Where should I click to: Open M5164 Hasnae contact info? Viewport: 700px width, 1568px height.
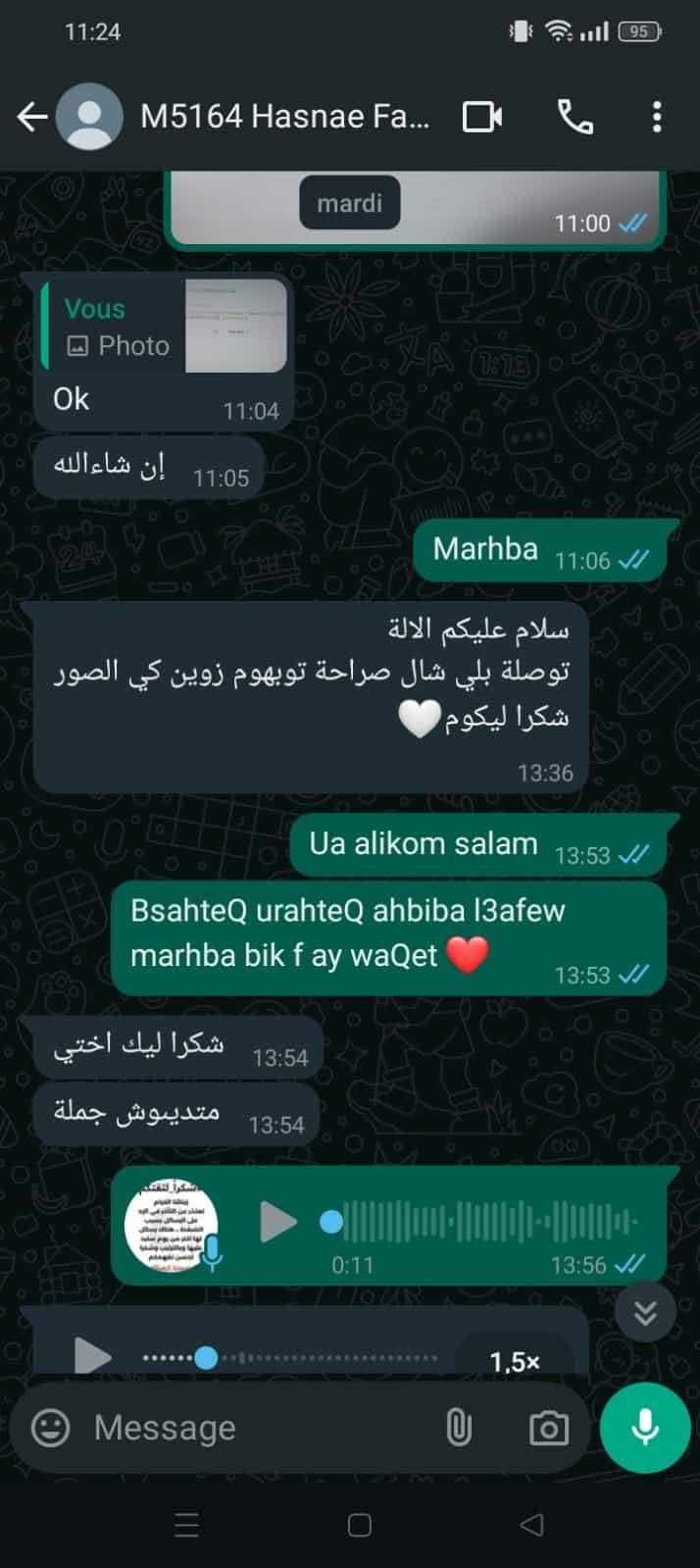(x=284, y=118)
